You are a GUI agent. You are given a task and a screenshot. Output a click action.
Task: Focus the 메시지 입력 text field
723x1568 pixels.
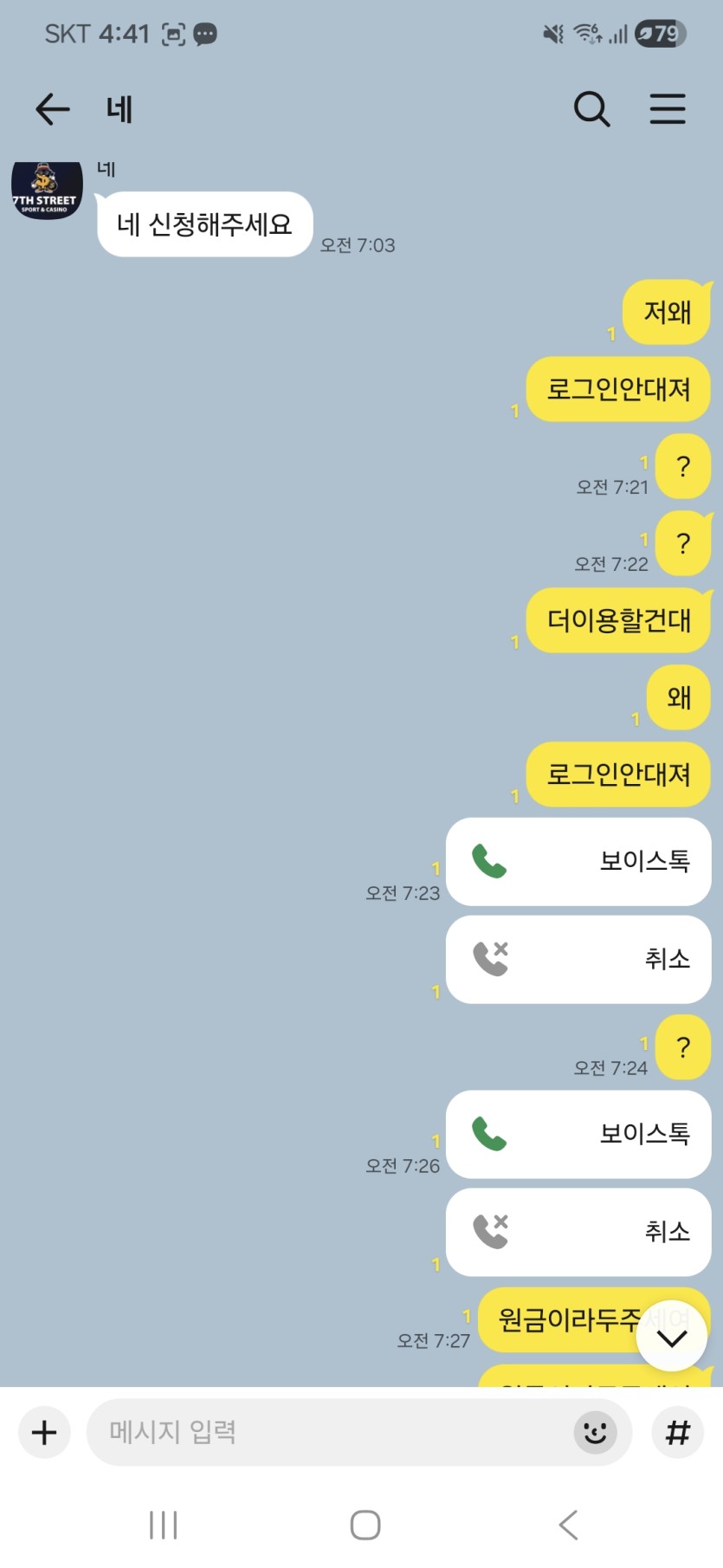[x=329, y=1433]
